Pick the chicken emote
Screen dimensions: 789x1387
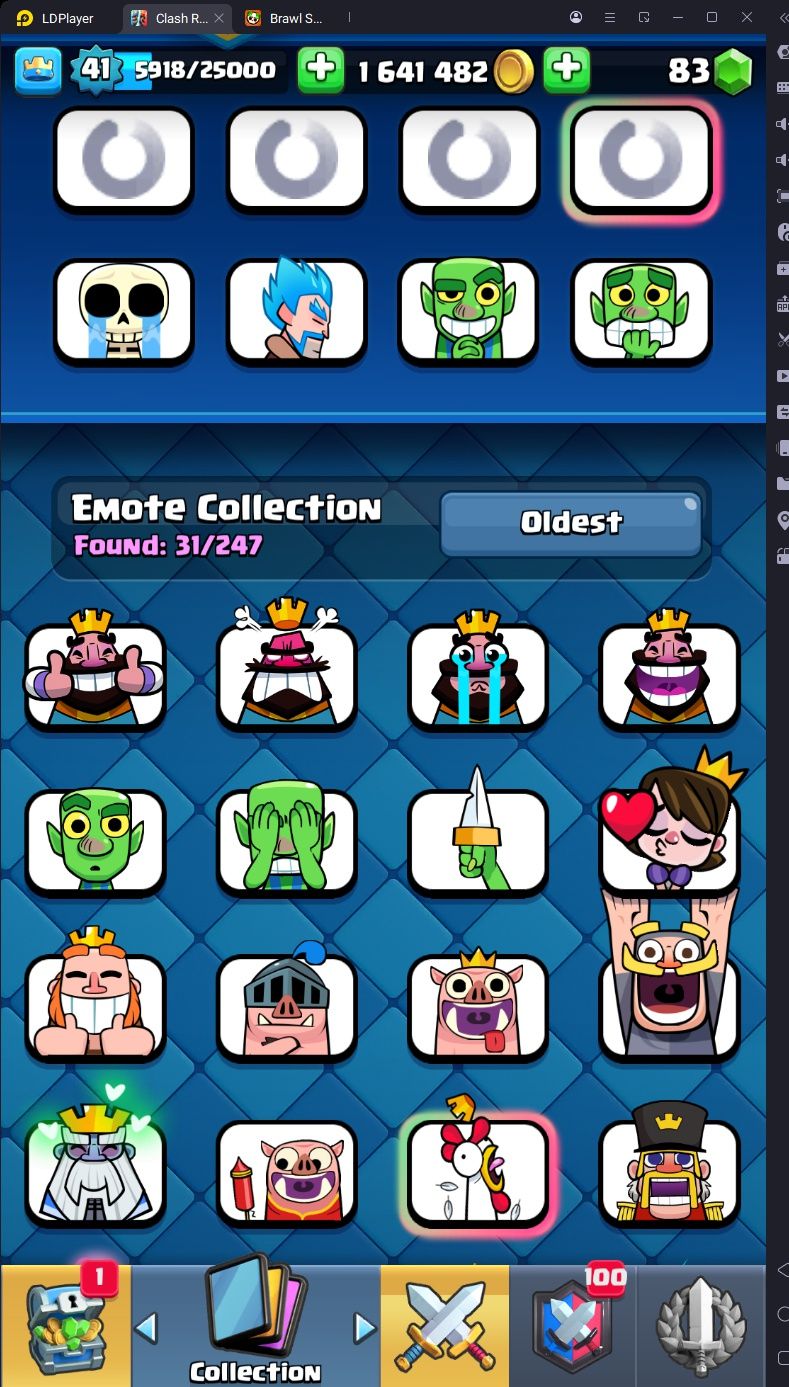coord(478,1170)
